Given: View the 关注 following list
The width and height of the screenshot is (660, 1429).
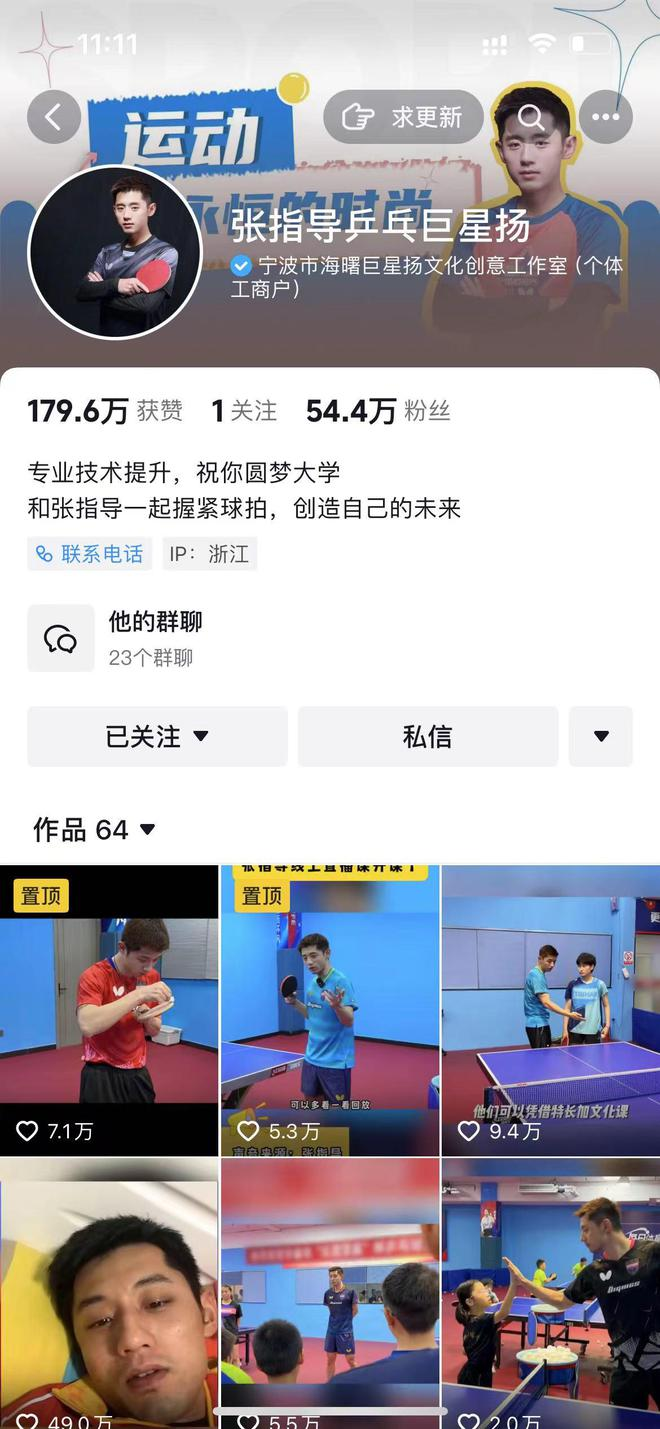Looking at the screenshot, I should coord(244,411).
